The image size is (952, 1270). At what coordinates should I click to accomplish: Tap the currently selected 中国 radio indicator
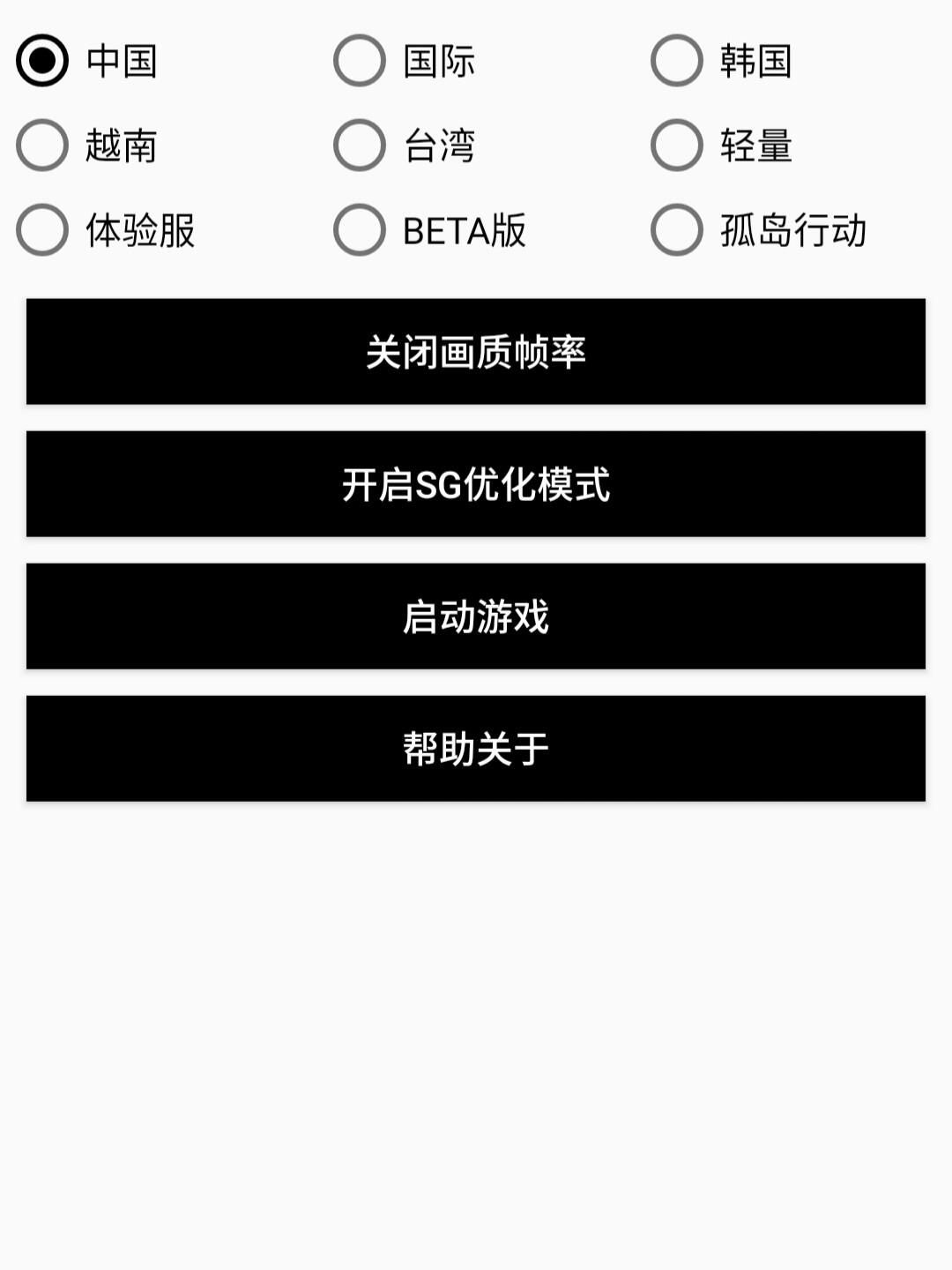coord(40,62)
